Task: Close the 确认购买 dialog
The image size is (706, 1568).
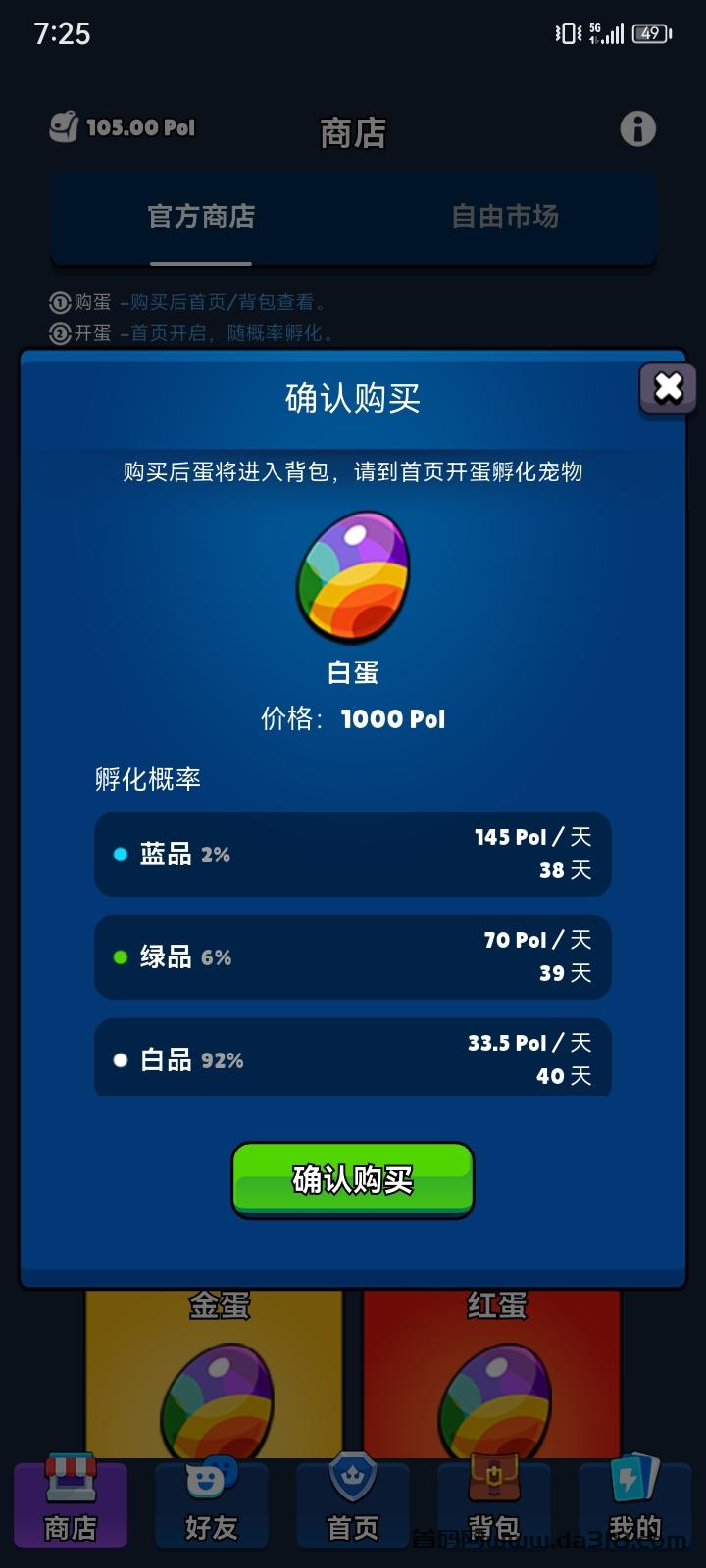Action: pyautogui.click(x=668, y=388)
